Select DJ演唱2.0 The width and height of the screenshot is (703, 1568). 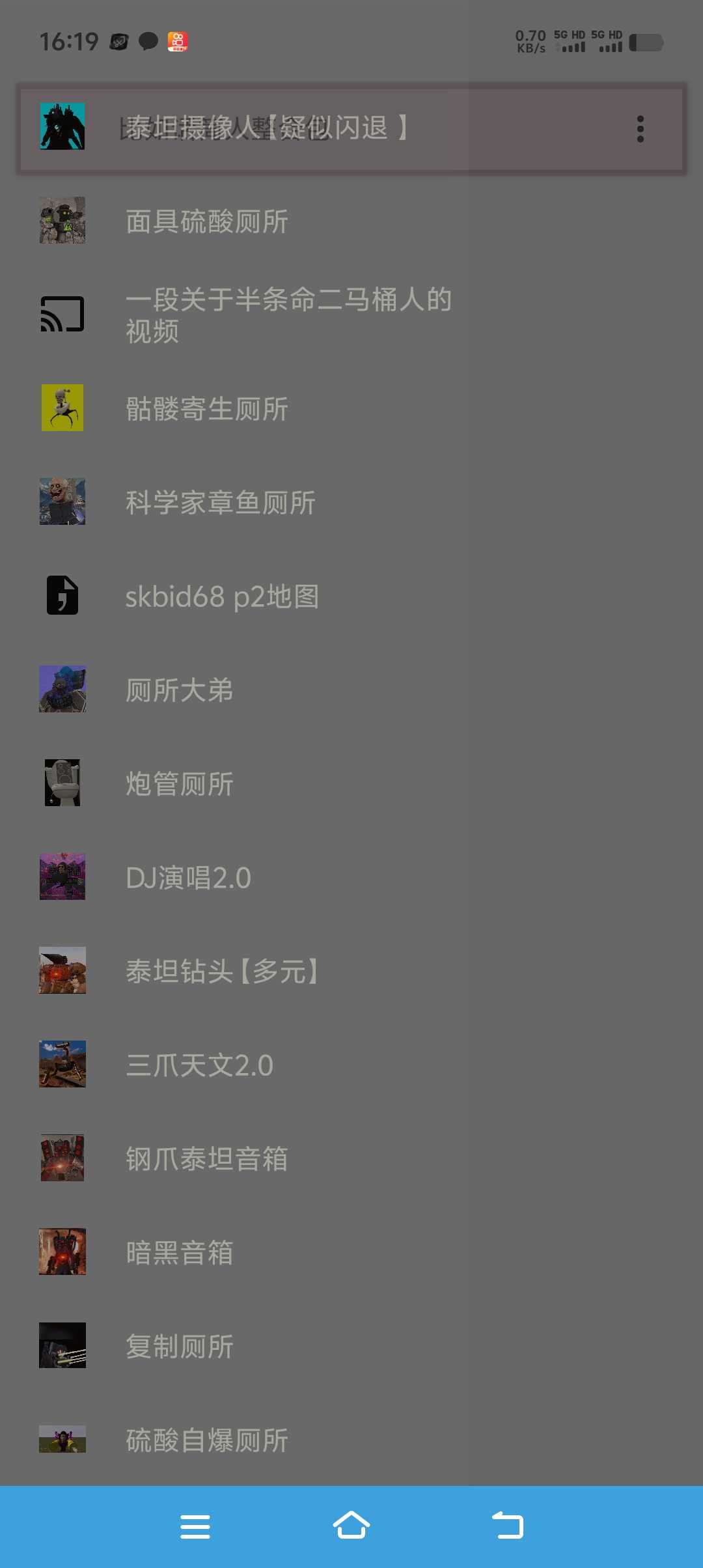(188, 878)
